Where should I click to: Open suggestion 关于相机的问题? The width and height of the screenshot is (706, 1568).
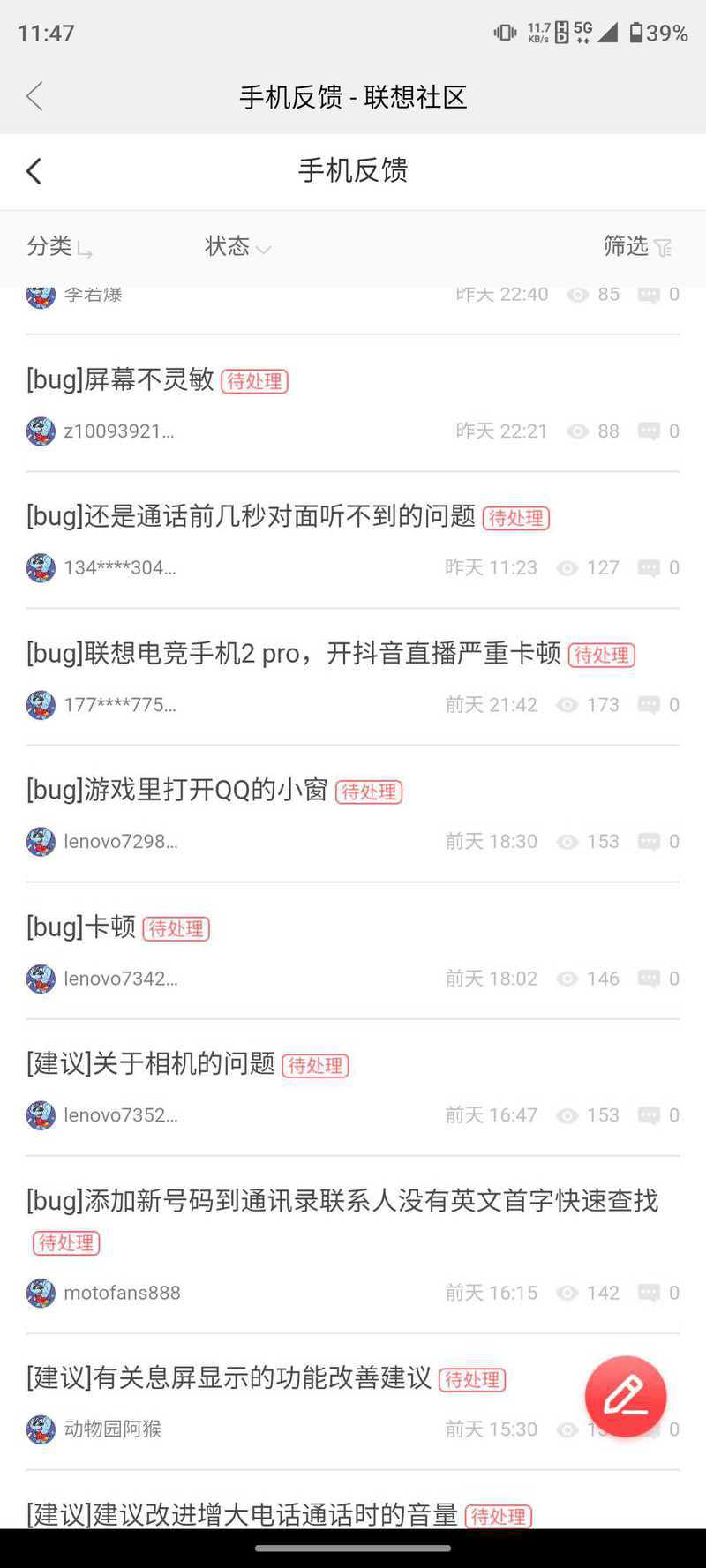pos(151,1063)
